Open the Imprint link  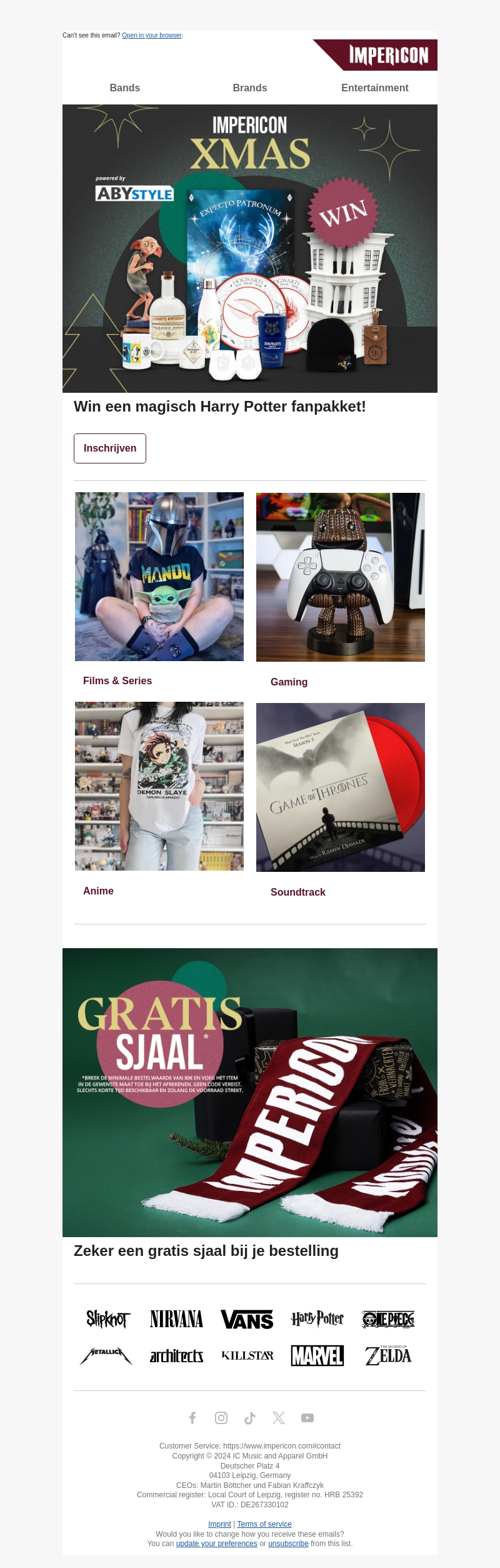(219, 1524)
